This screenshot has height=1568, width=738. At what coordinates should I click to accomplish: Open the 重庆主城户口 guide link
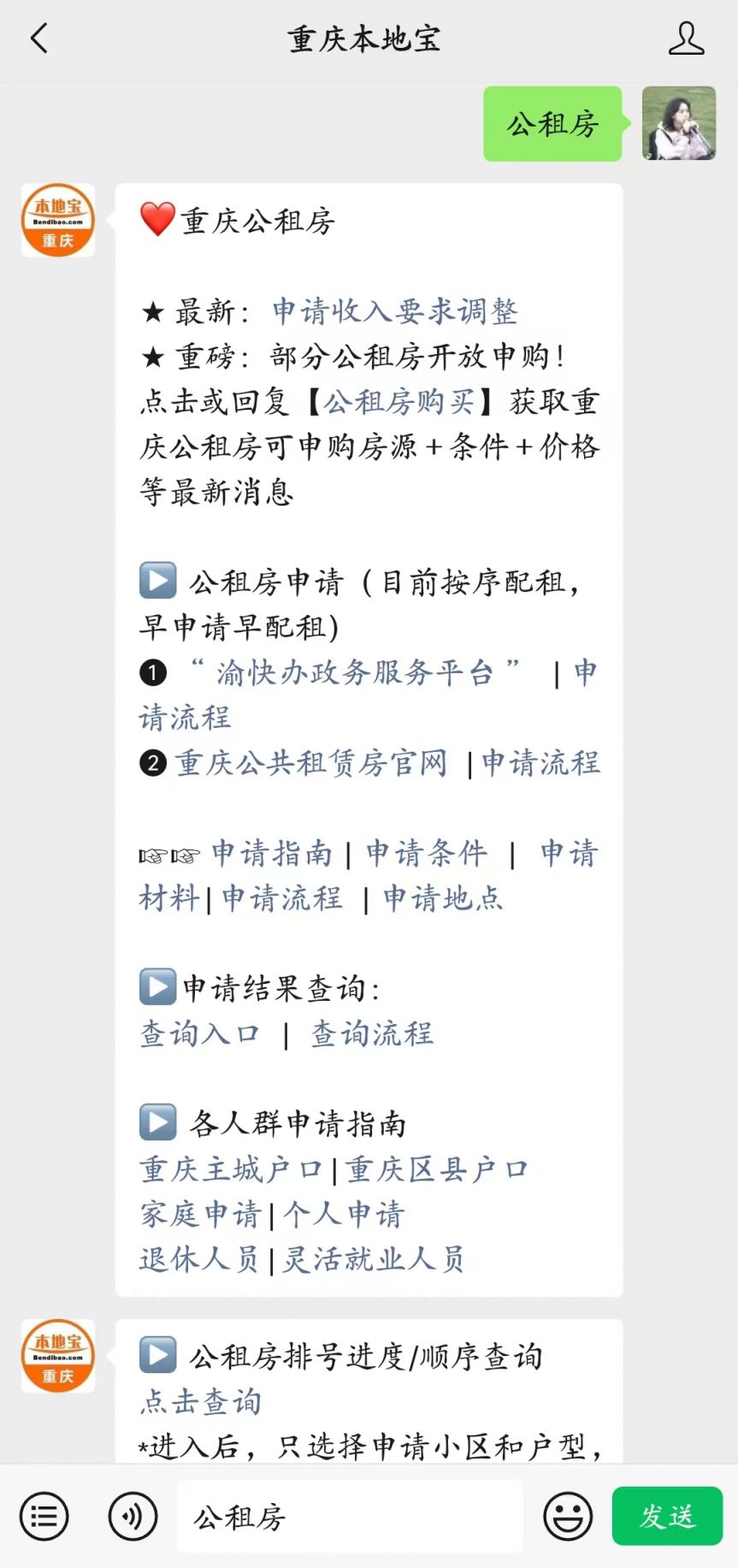(x=231, y=1169)
